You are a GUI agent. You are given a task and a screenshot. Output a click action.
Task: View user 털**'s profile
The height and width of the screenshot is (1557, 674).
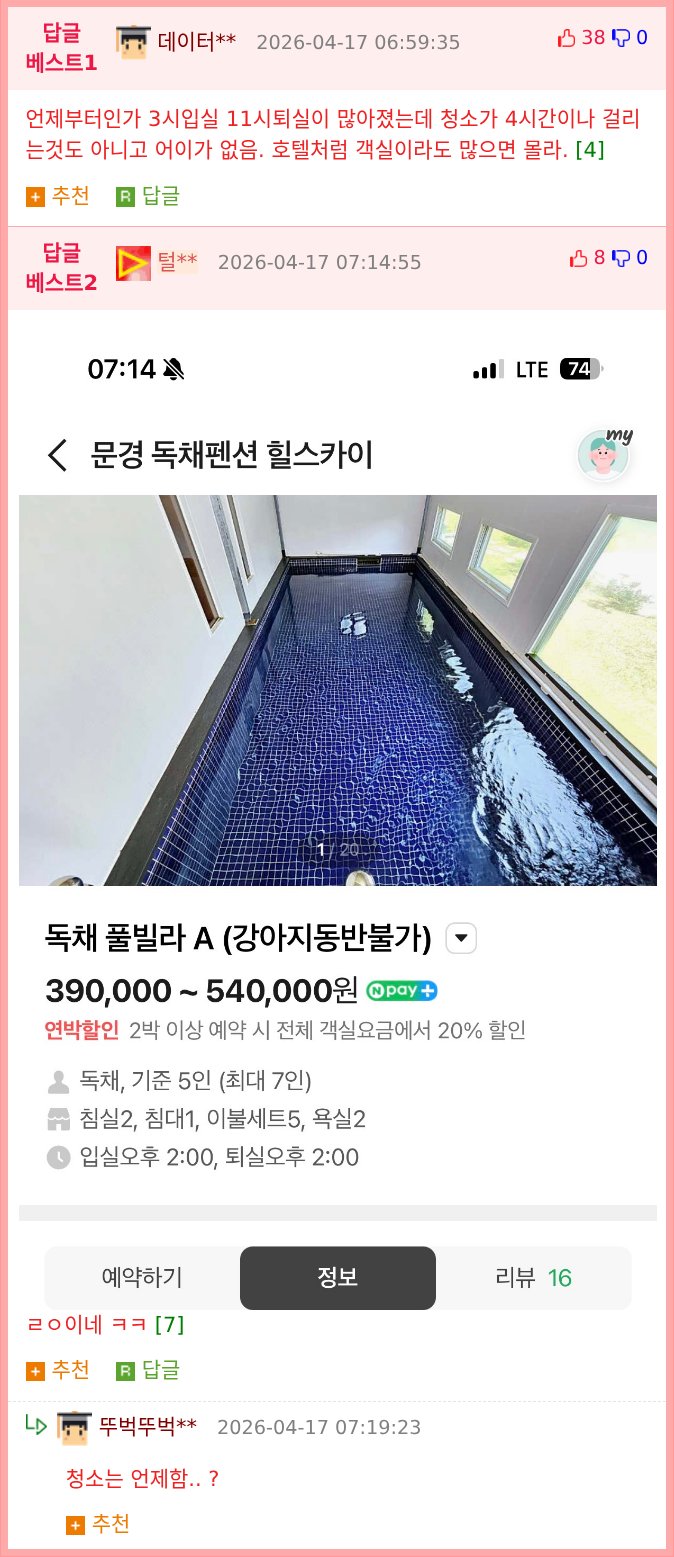(178, 262)
